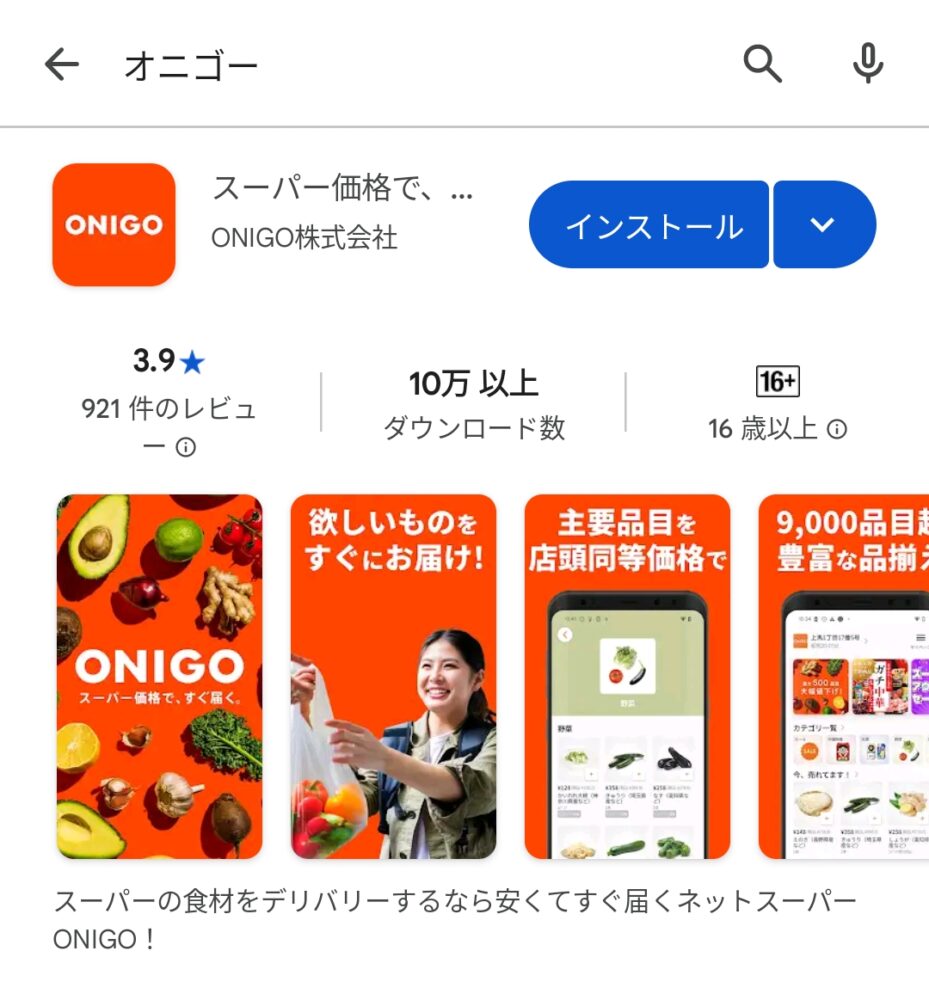Screen dimensions: 929x1000
Task: Click the orange ONIGO app icon
Action: 113,224
